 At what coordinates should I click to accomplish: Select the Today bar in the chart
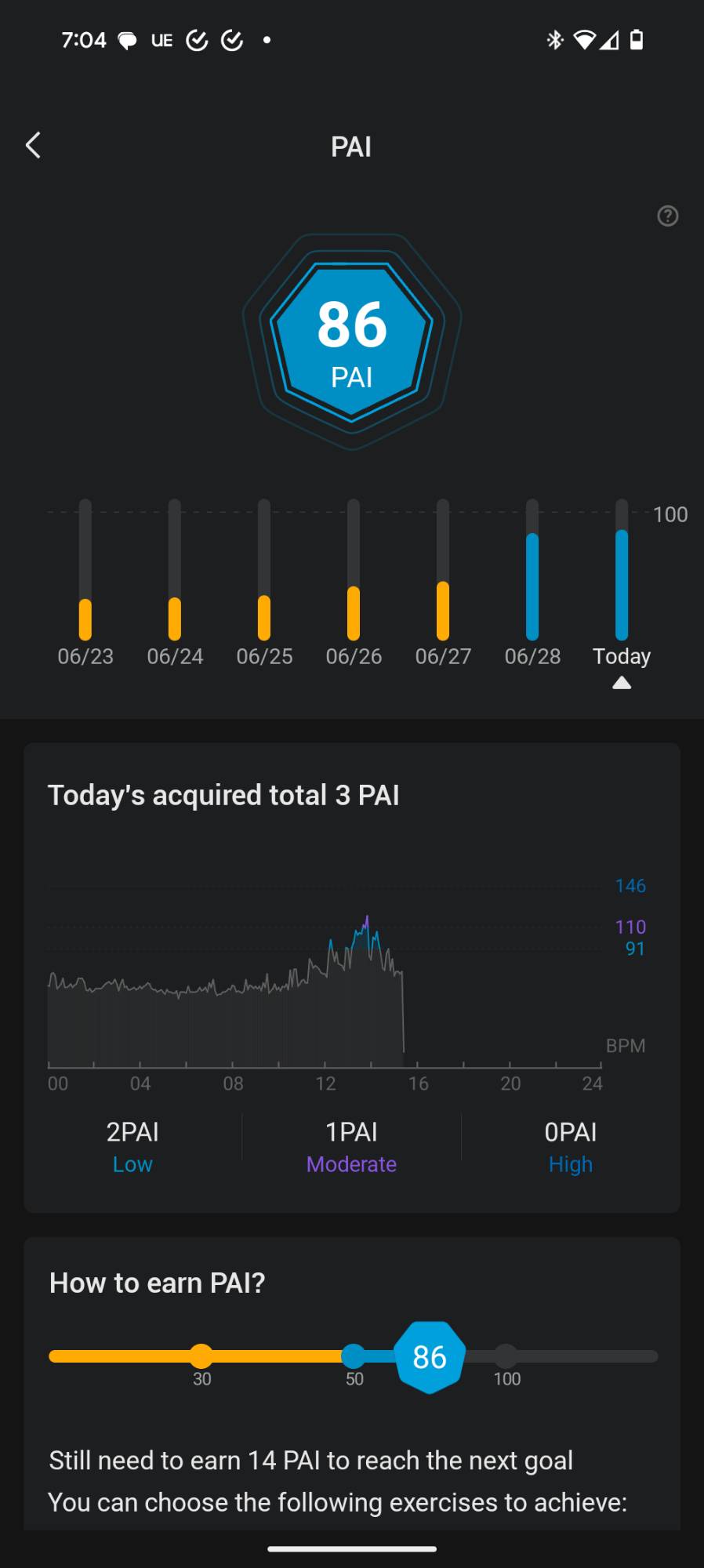pos(622,570)
